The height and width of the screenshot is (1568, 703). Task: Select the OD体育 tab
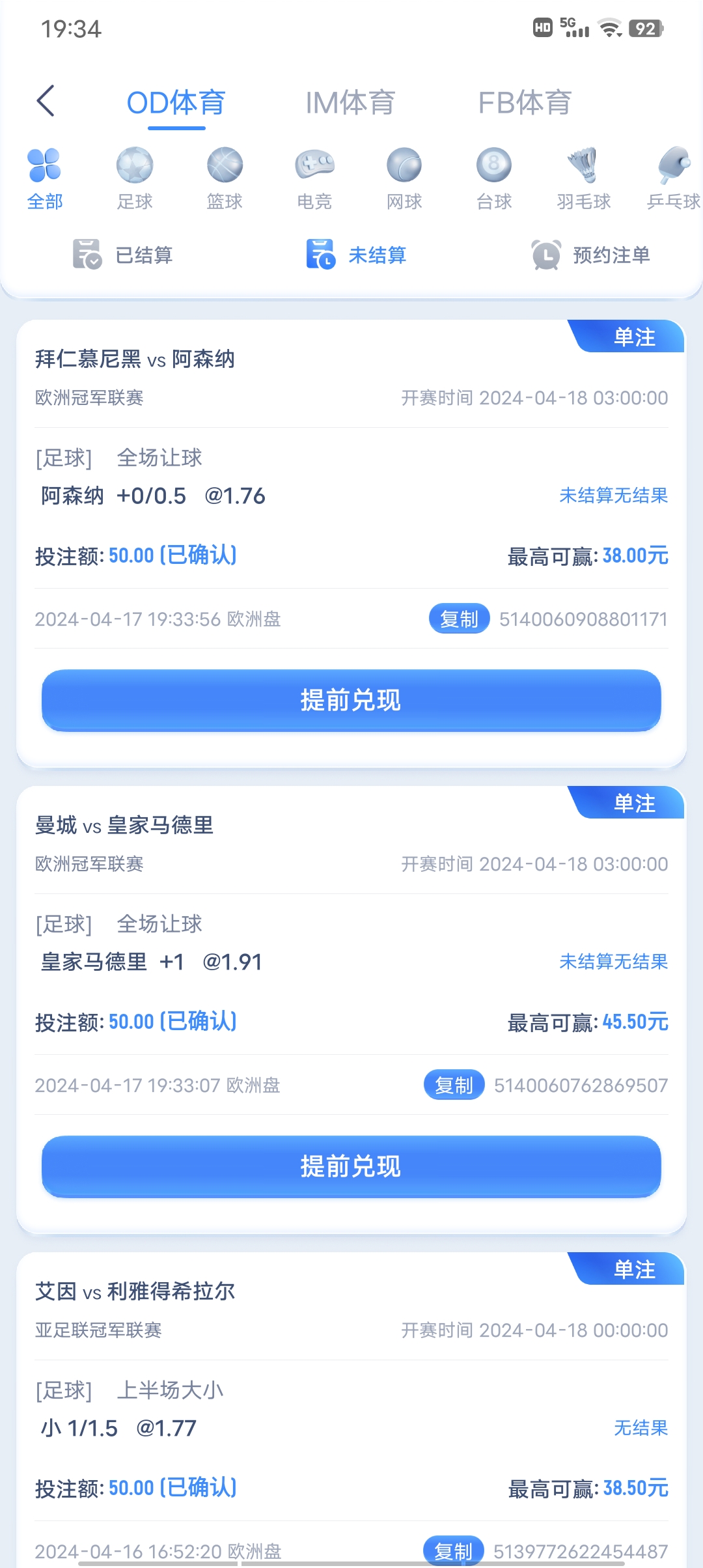click(x=176, y=103)
